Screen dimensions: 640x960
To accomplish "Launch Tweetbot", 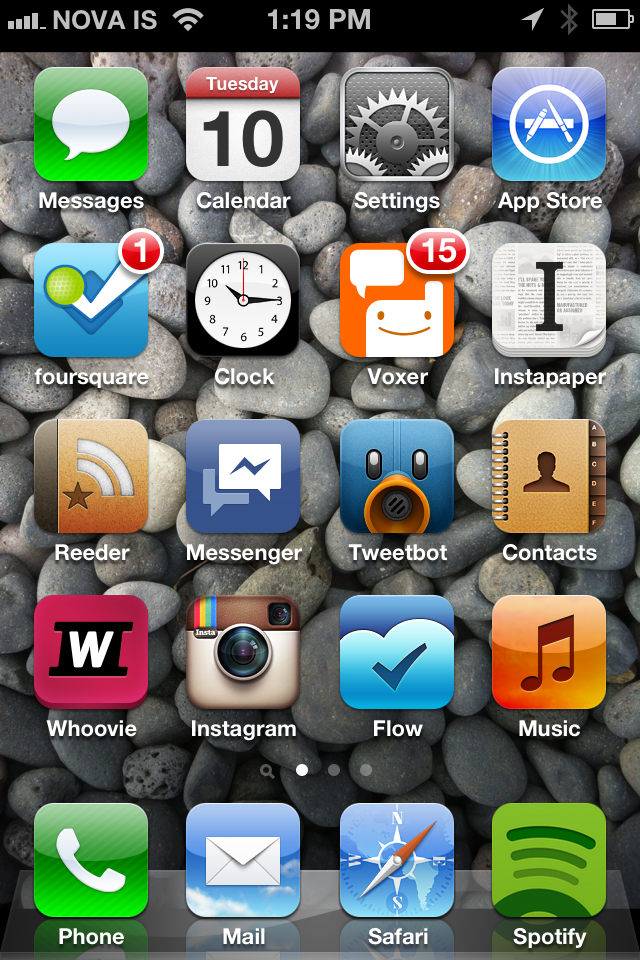I will coord(397,477).
